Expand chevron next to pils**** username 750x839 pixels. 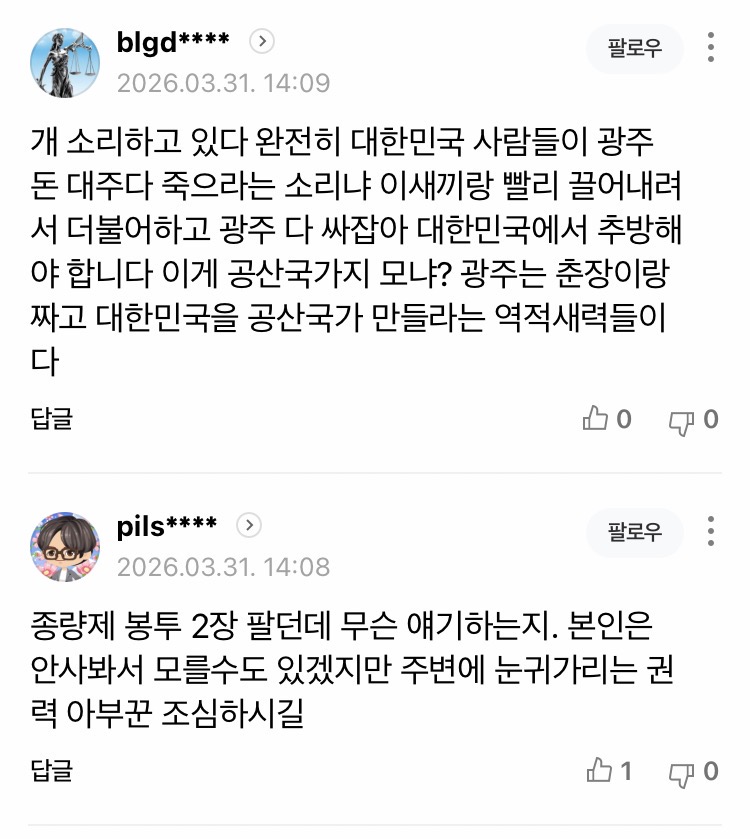coord(250,526)
